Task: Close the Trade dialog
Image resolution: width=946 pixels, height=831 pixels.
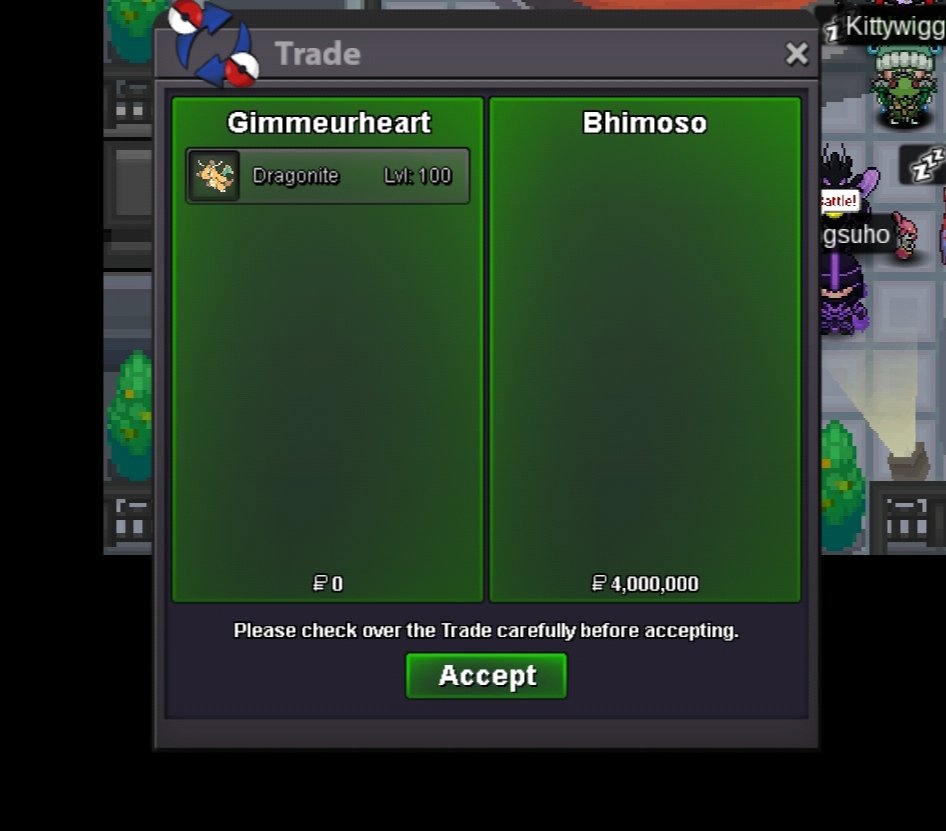Action: (796, 54)
